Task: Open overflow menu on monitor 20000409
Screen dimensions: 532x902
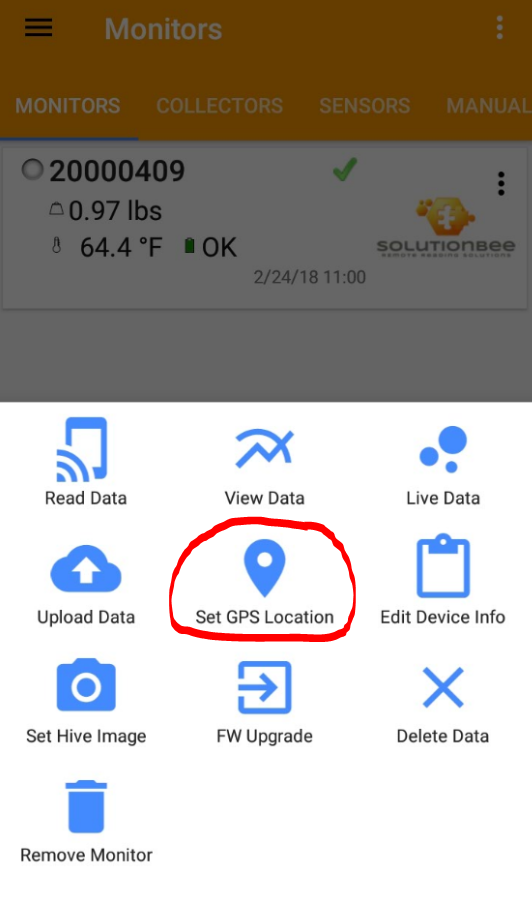Action: (502, 184)
